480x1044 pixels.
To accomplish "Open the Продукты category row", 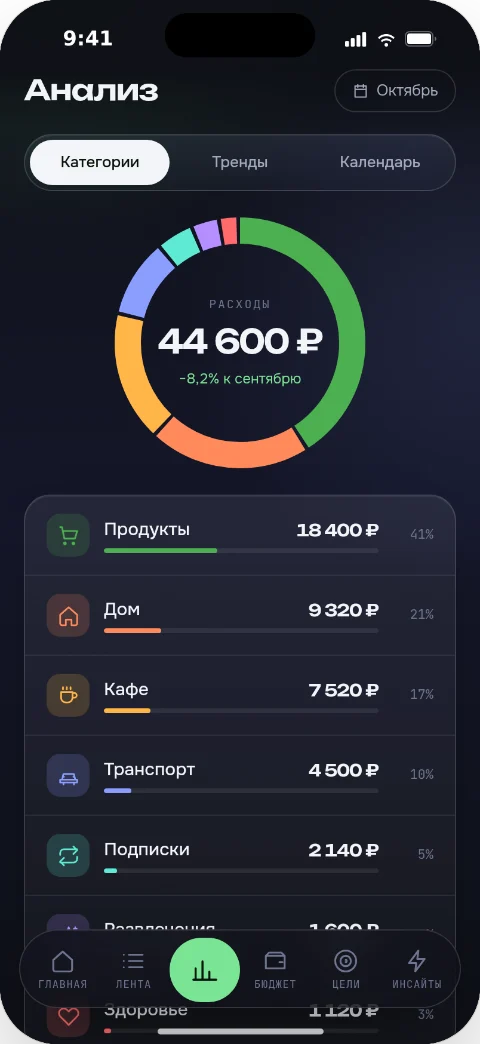I will pyautogui.click(x=240, y=535).
